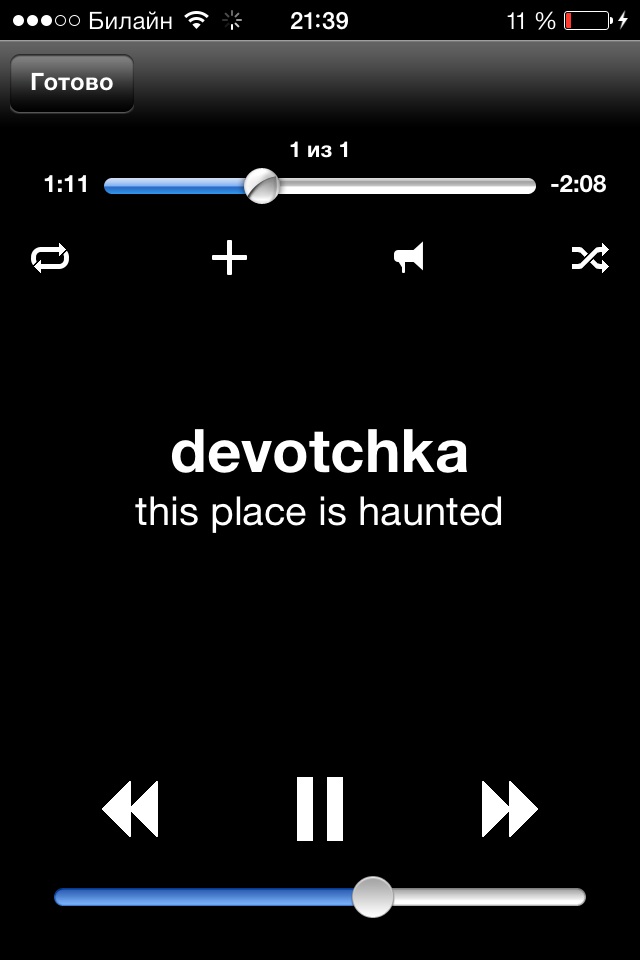Image resolution: width=640 pixels, height=960 pixels.
Task: Enable shuffle playback
Action: coord(589,259)
